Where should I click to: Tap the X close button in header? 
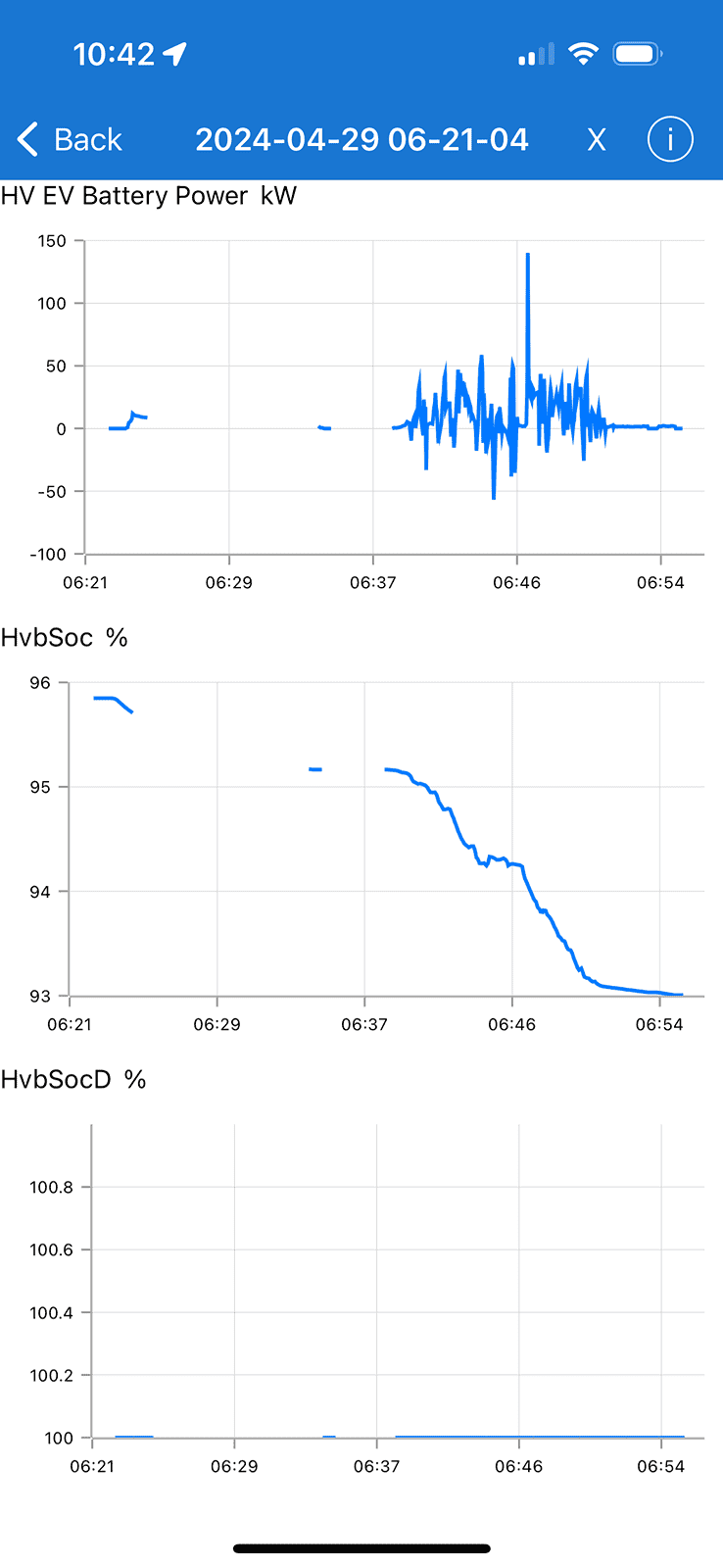tap(597, 140)
